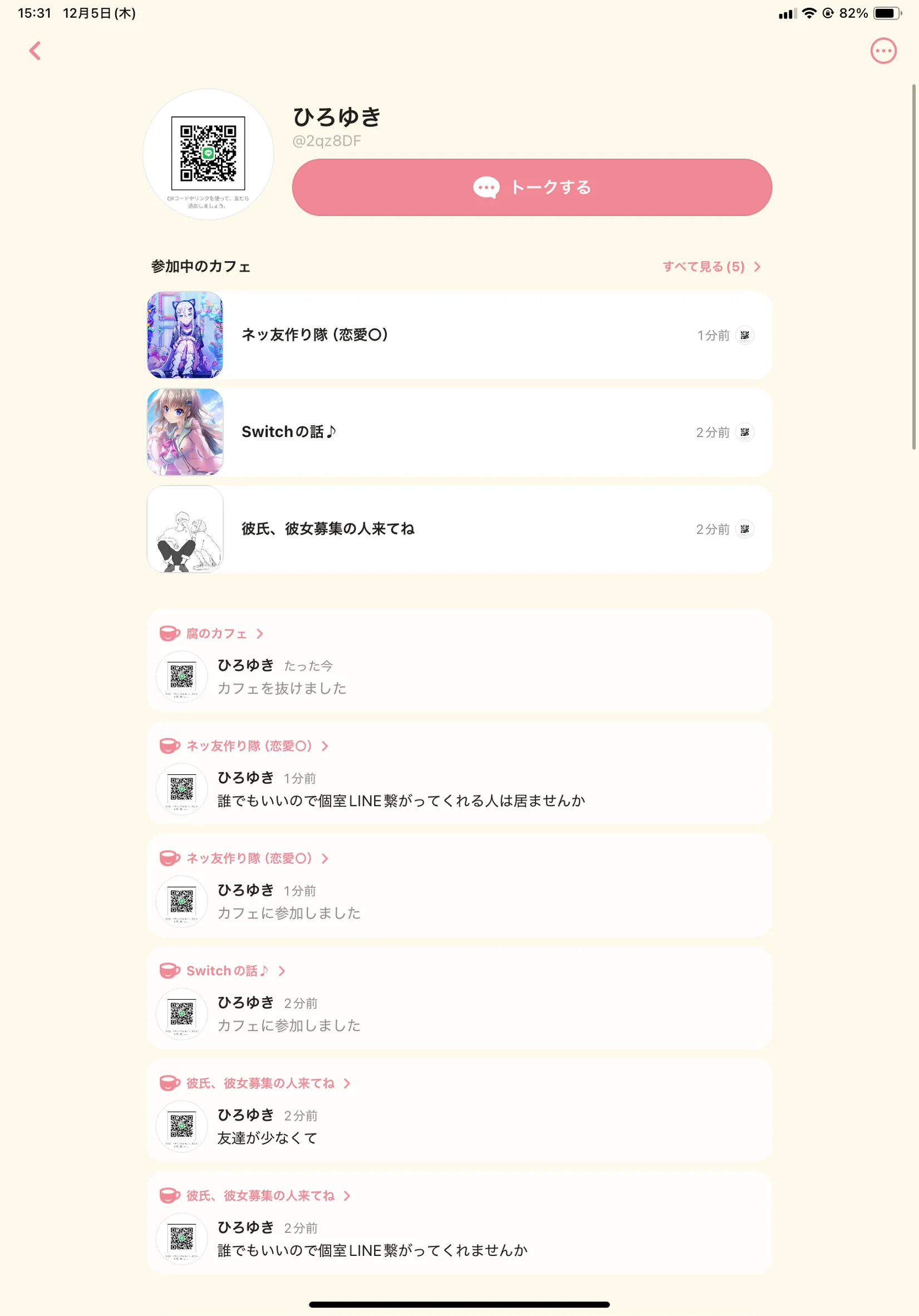Open the three-dot overflow menu
The width and height of the screenshot is (919, 1316).
(x=883, y=51)
